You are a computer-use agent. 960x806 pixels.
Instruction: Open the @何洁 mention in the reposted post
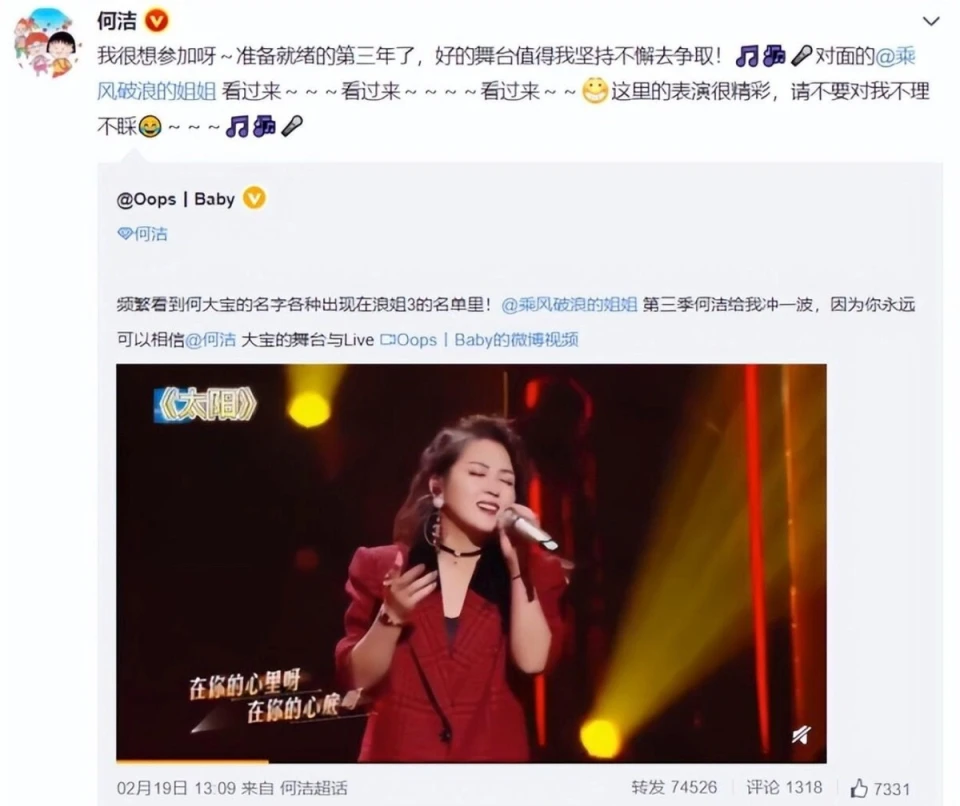(x=211, y=339)
